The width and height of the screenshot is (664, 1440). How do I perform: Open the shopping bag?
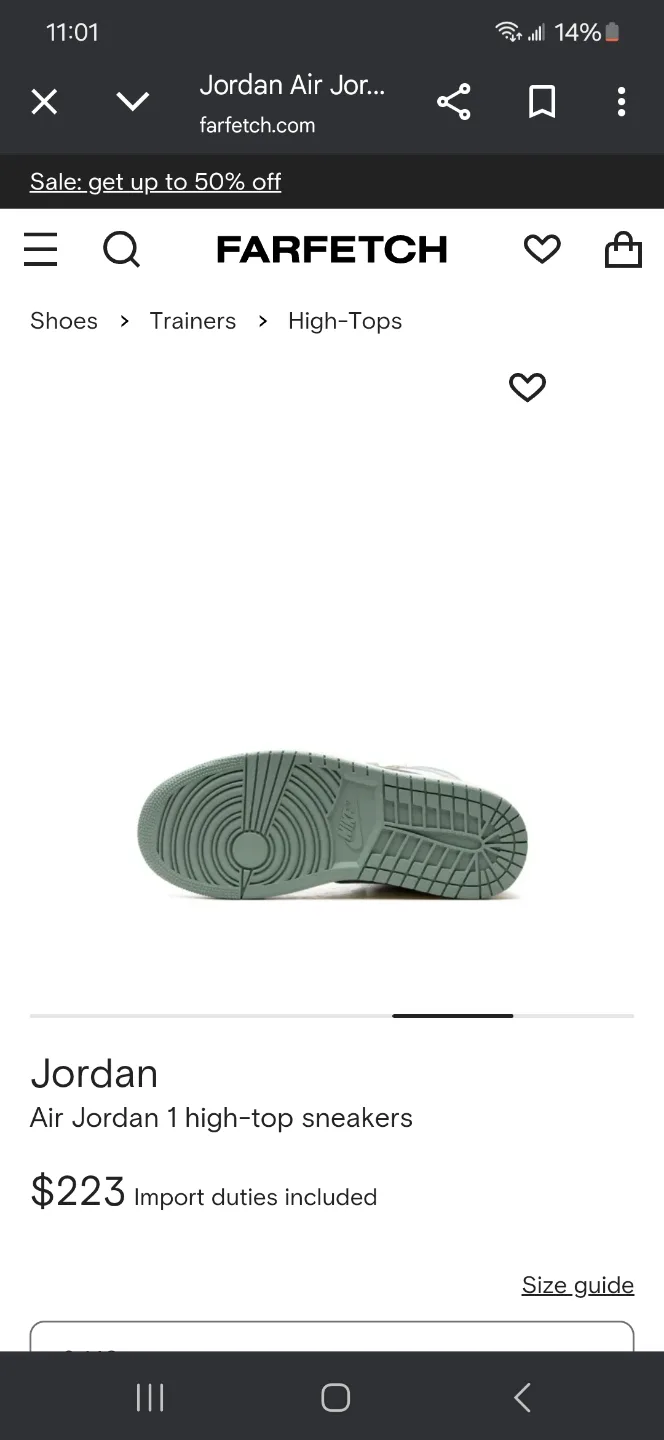pos(623,249)
